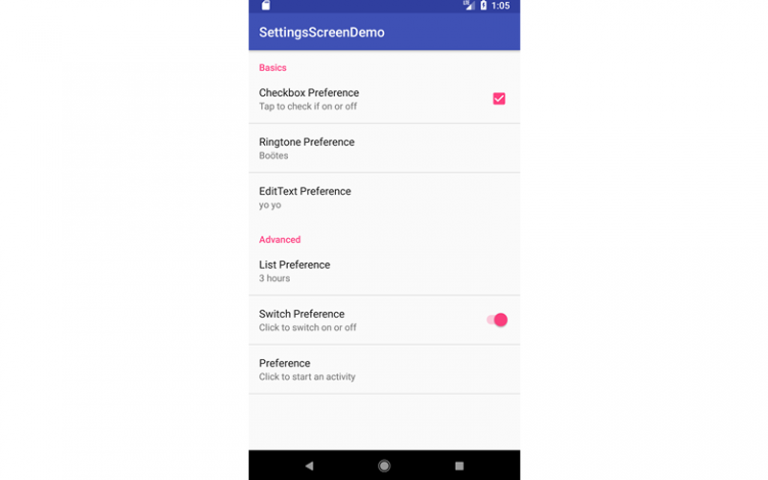This screenshot has height=480, width=768.
Task: Go back using system navigation button
Action: coord(309,466)
